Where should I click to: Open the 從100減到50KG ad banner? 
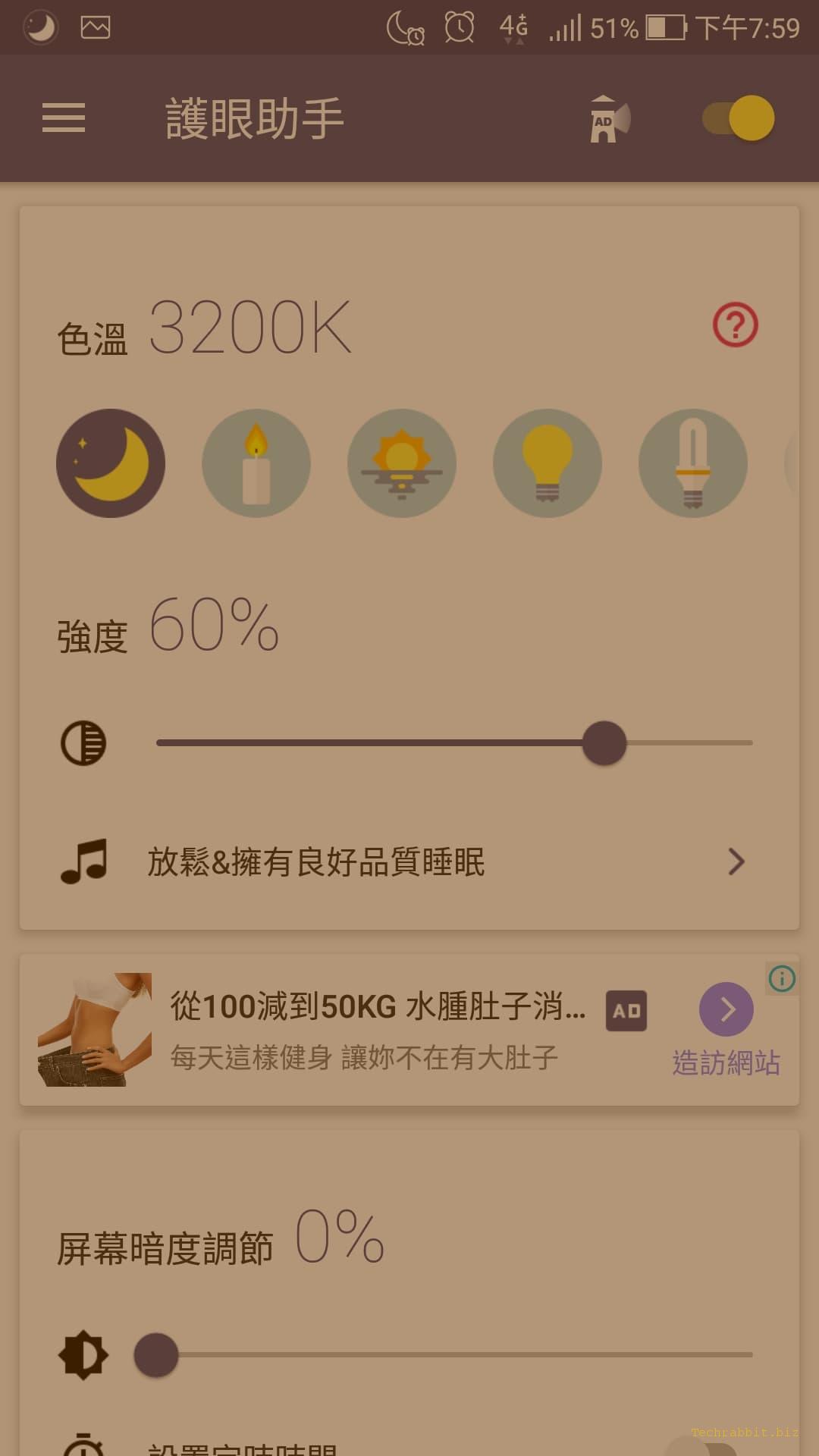point(378,1007)
